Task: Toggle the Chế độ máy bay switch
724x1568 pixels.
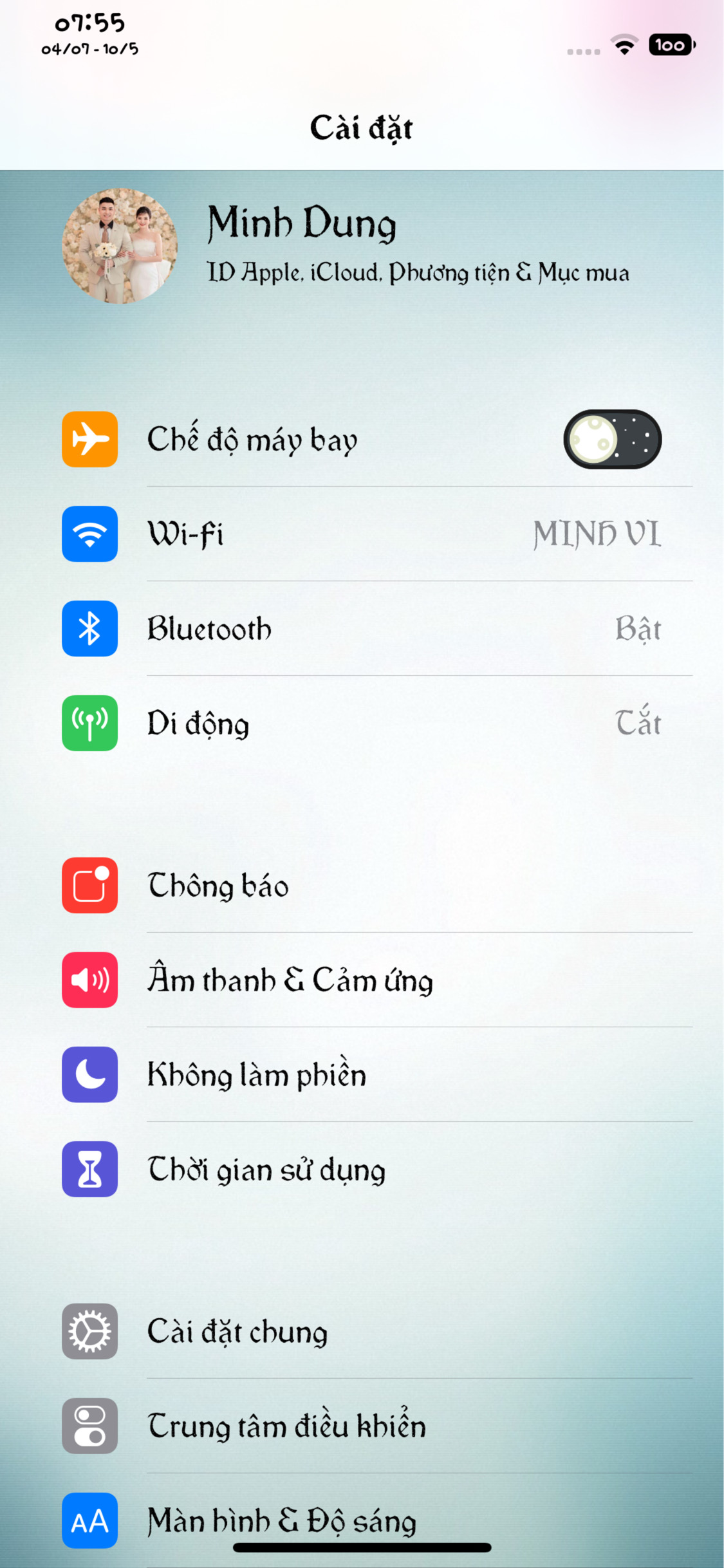Action: click(x=612, y=440)
